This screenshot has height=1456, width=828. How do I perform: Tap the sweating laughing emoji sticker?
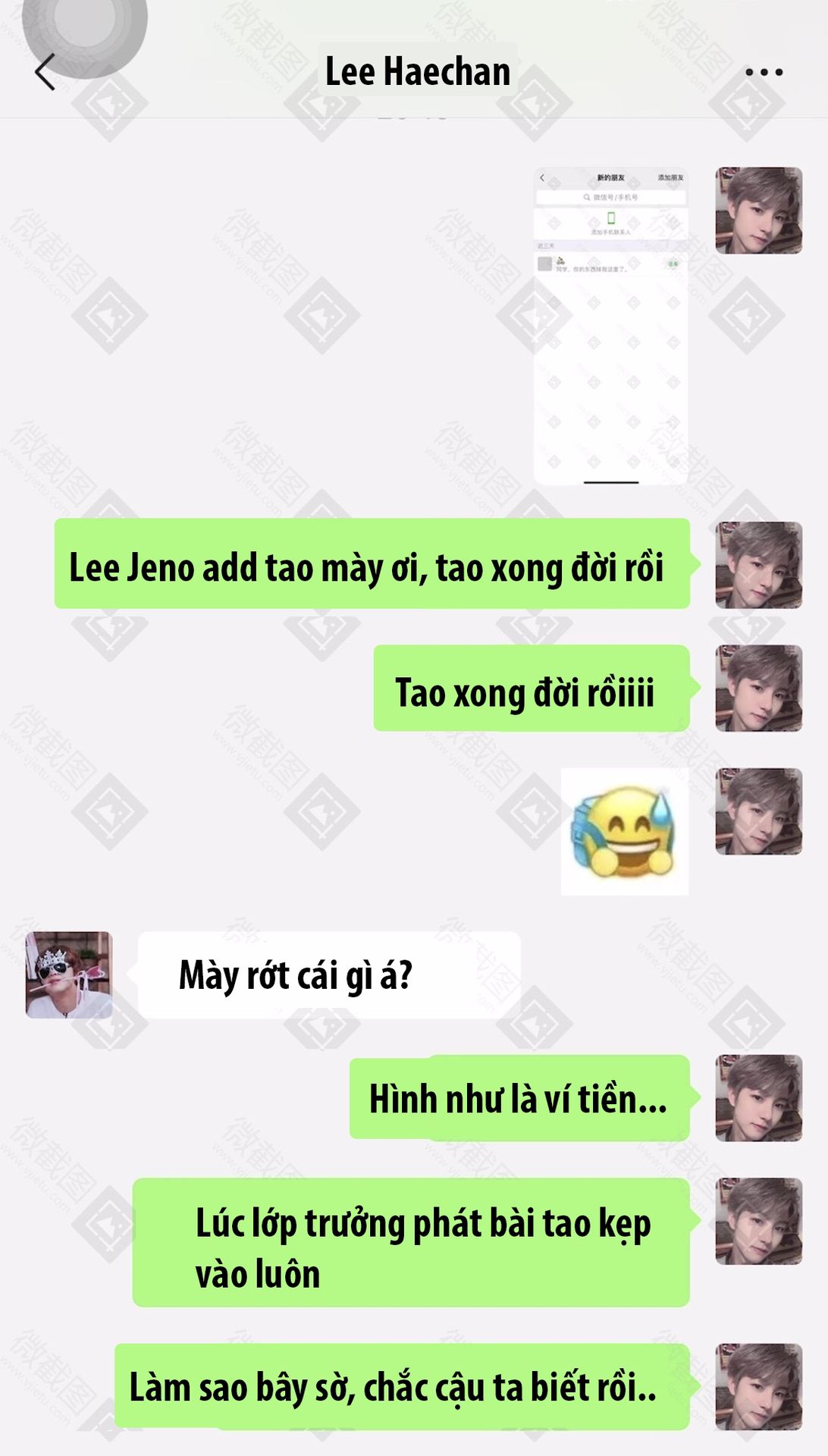tap(625, 832)
